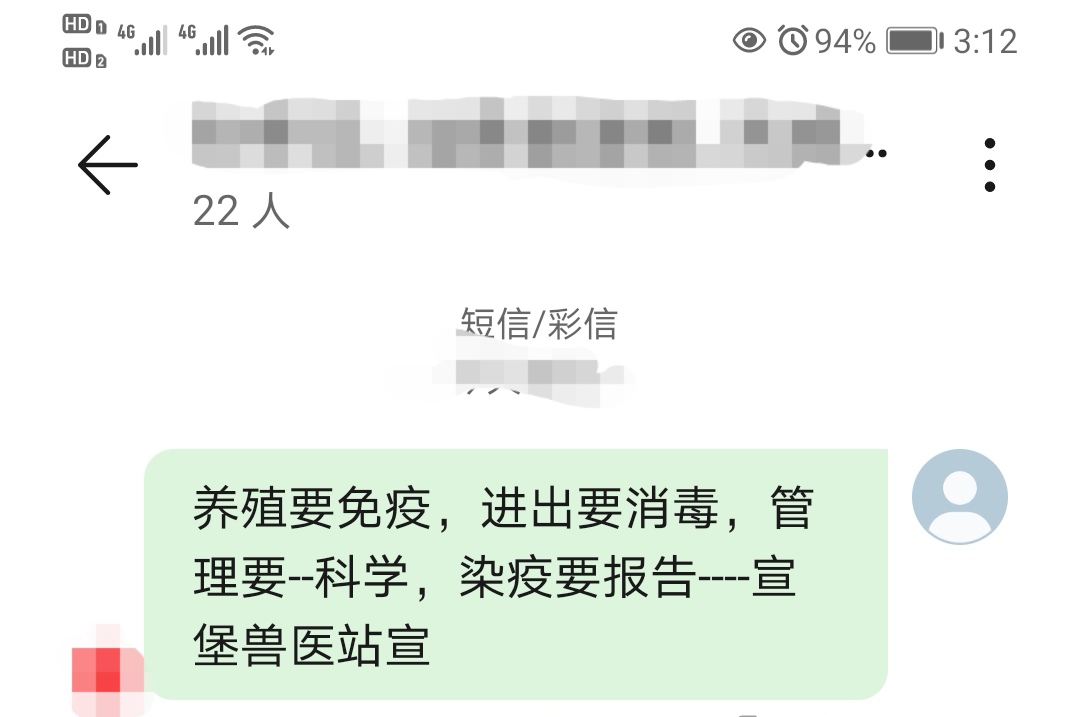Screen dimensions: 1080x717
Task: Open the sender's profile avatar
Action: click(959, 496)
